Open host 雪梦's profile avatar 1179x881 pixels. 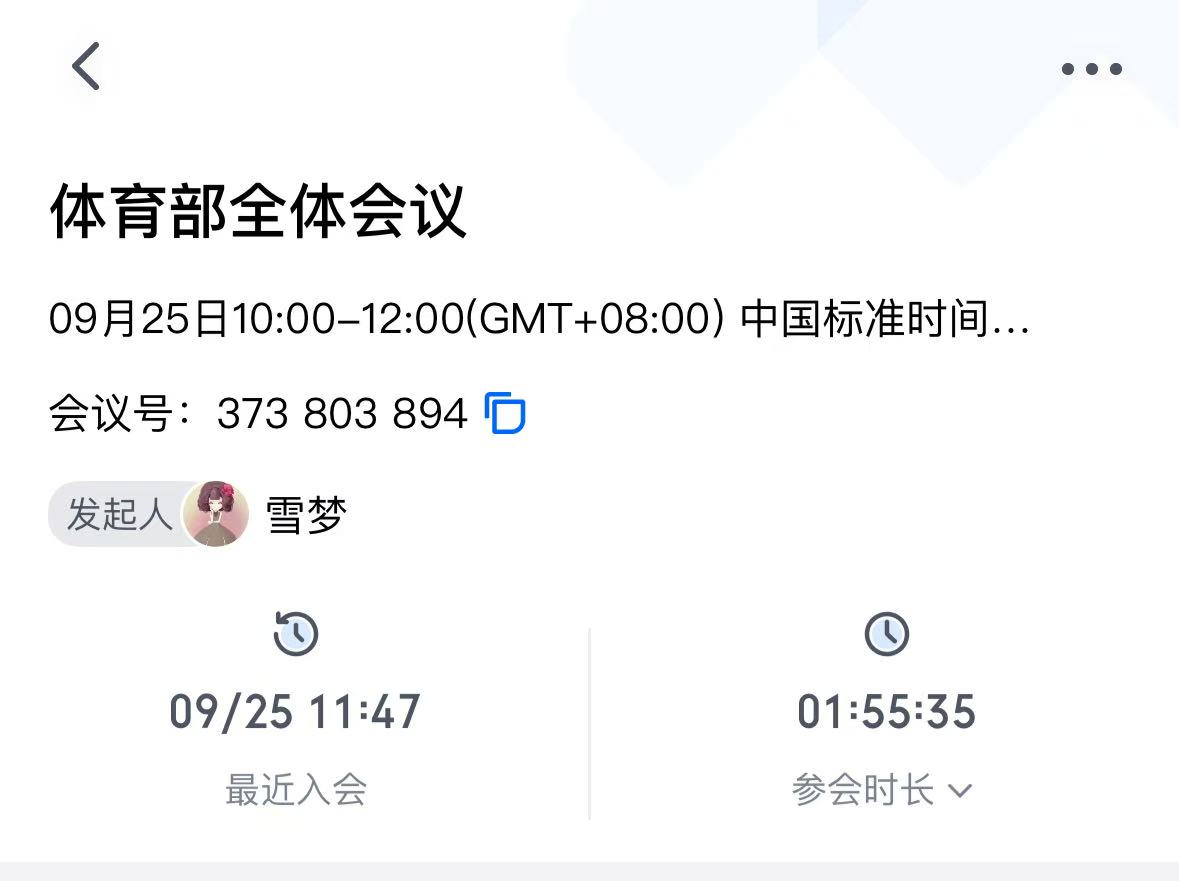click(x=216, y=514)
